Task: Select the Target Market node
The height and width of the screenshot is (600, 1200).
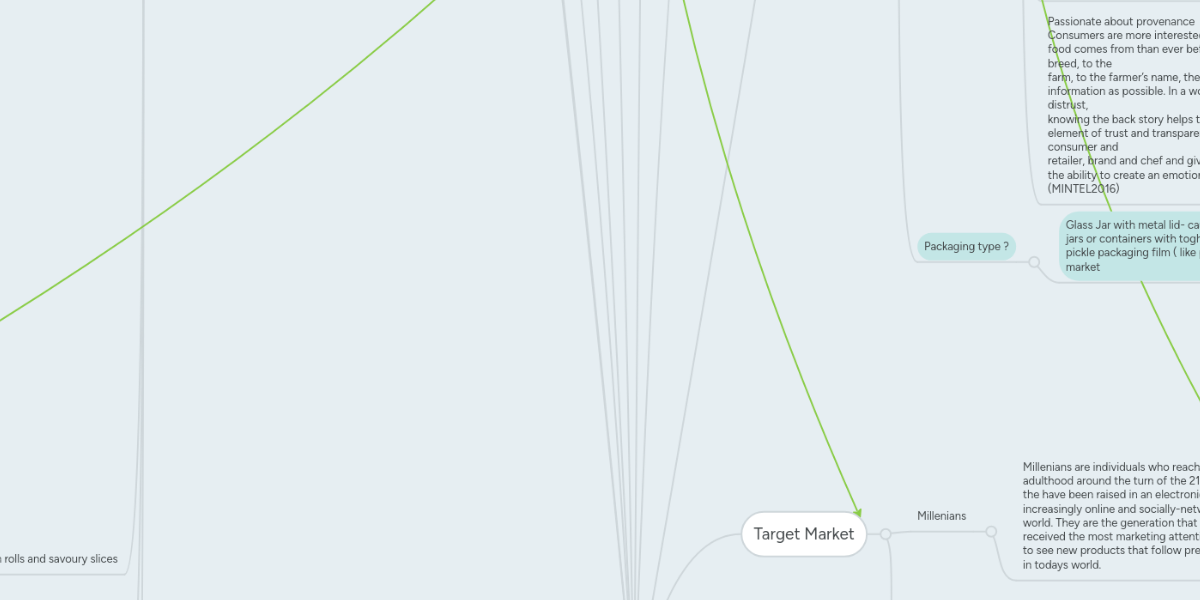Action: [x=803, y=534]
